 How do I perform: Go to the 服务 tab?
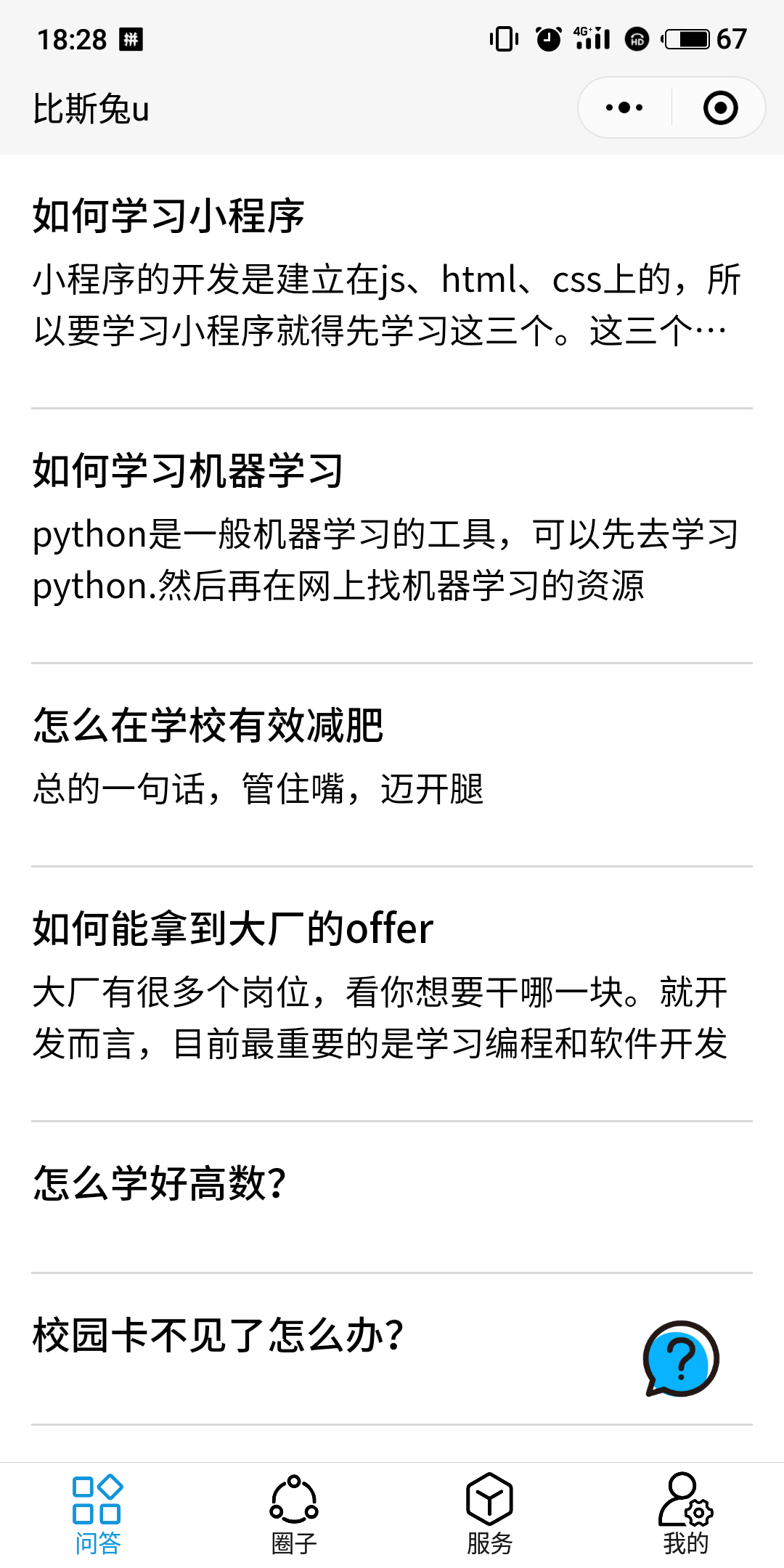(x=490, y=1514)
